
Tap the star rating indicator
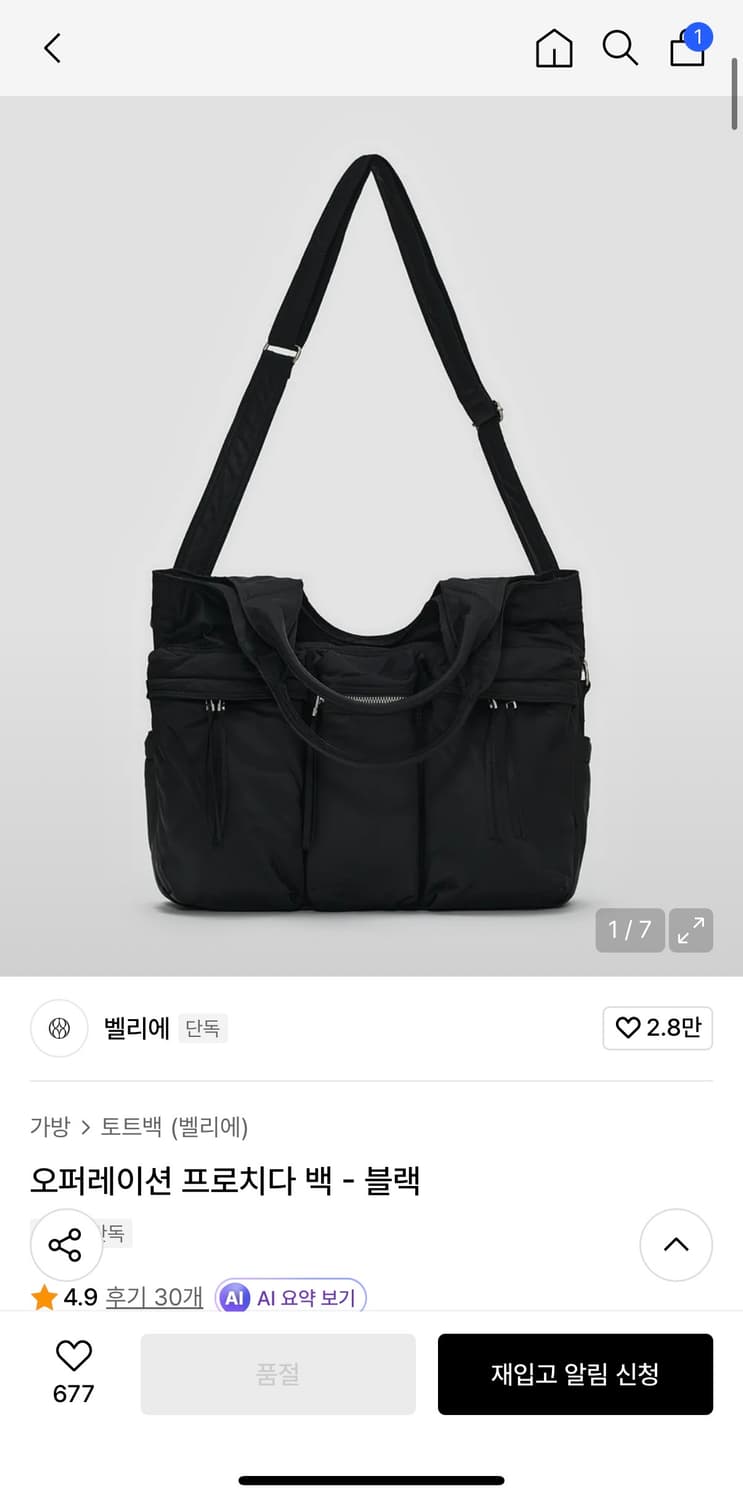coord(44,1295)
